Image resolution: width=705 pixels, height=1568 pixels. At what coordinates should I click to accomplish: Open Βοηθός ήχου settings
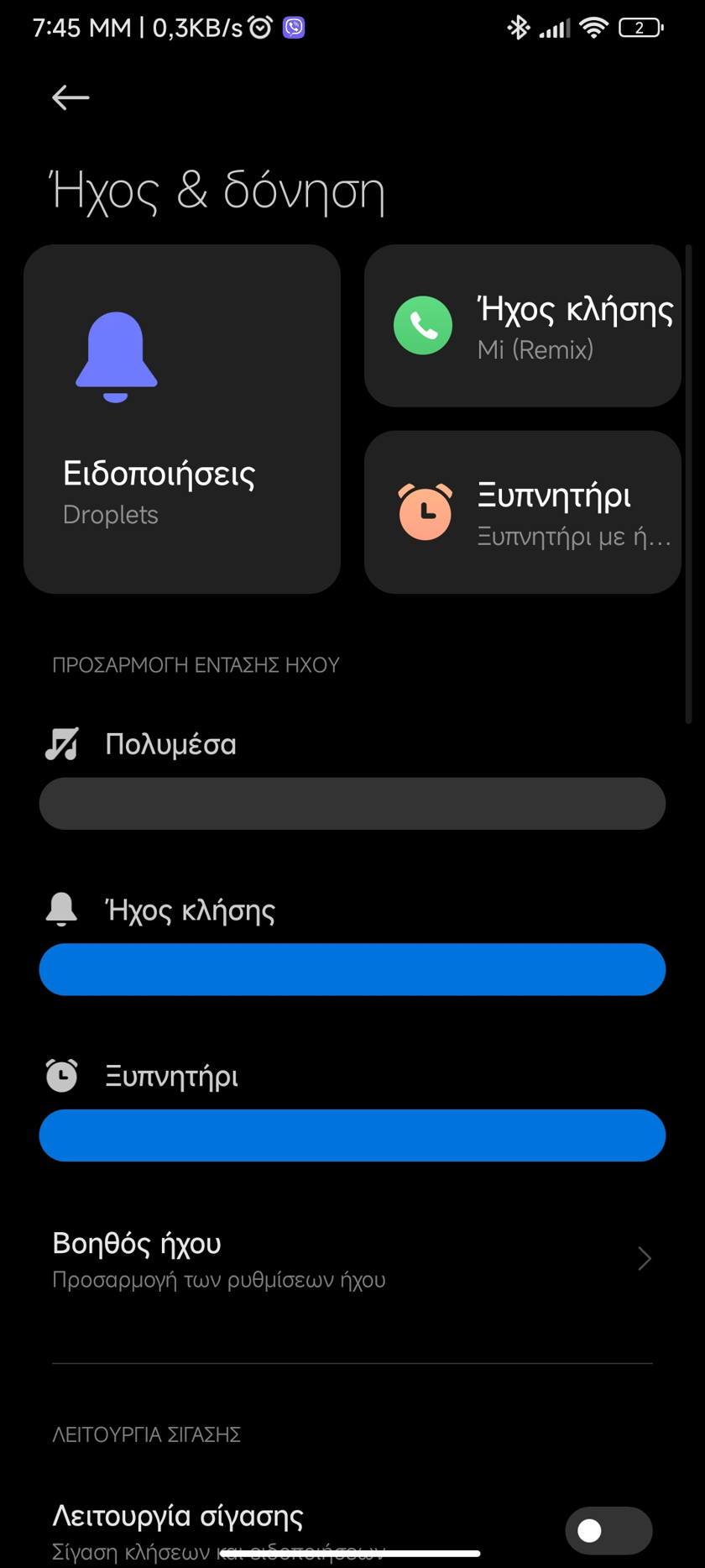tap(352, 1259)
